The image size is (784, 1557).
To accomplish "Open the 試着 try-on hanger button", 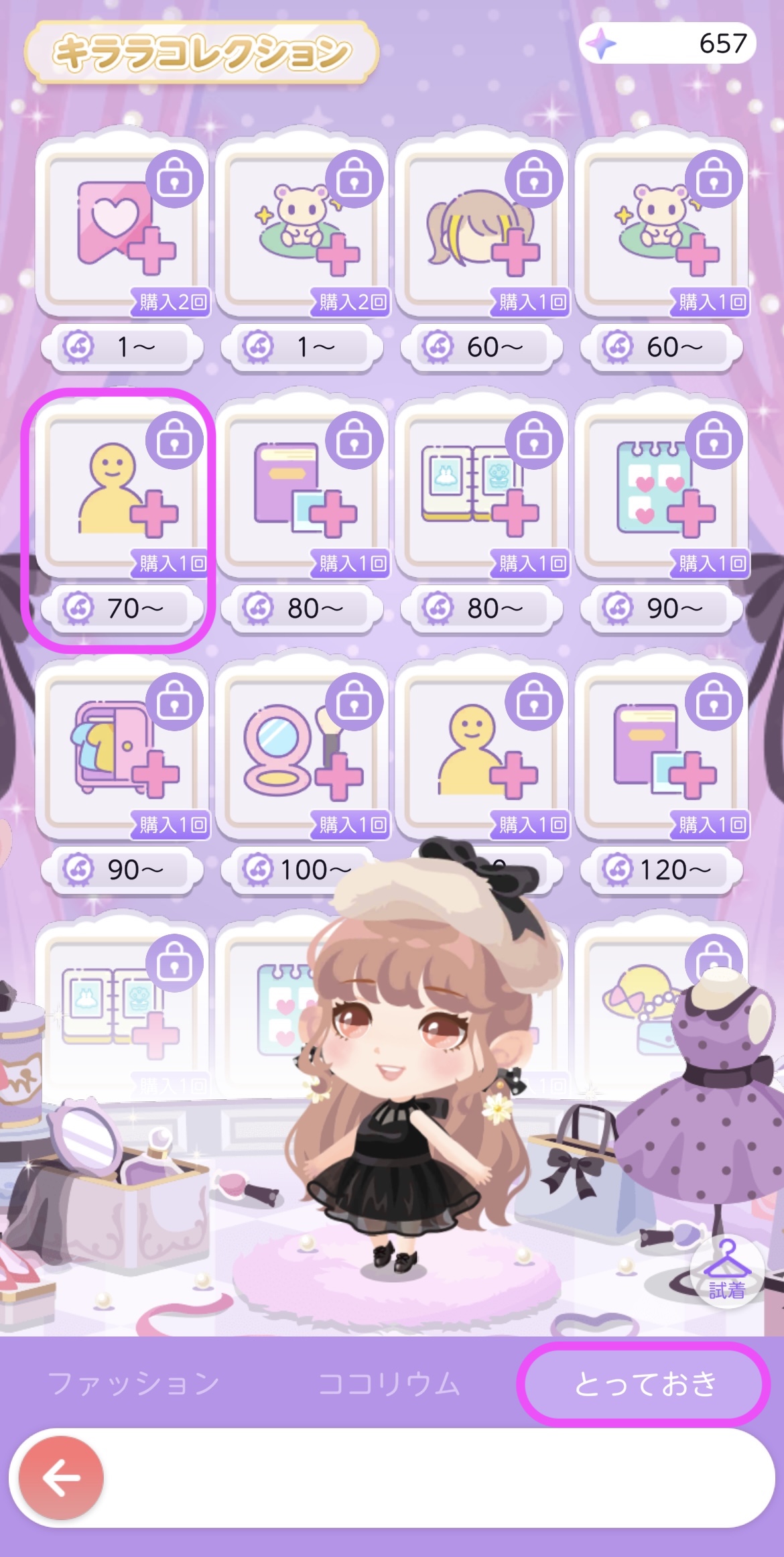I will pyautogui.click(x=726, y=1269).
